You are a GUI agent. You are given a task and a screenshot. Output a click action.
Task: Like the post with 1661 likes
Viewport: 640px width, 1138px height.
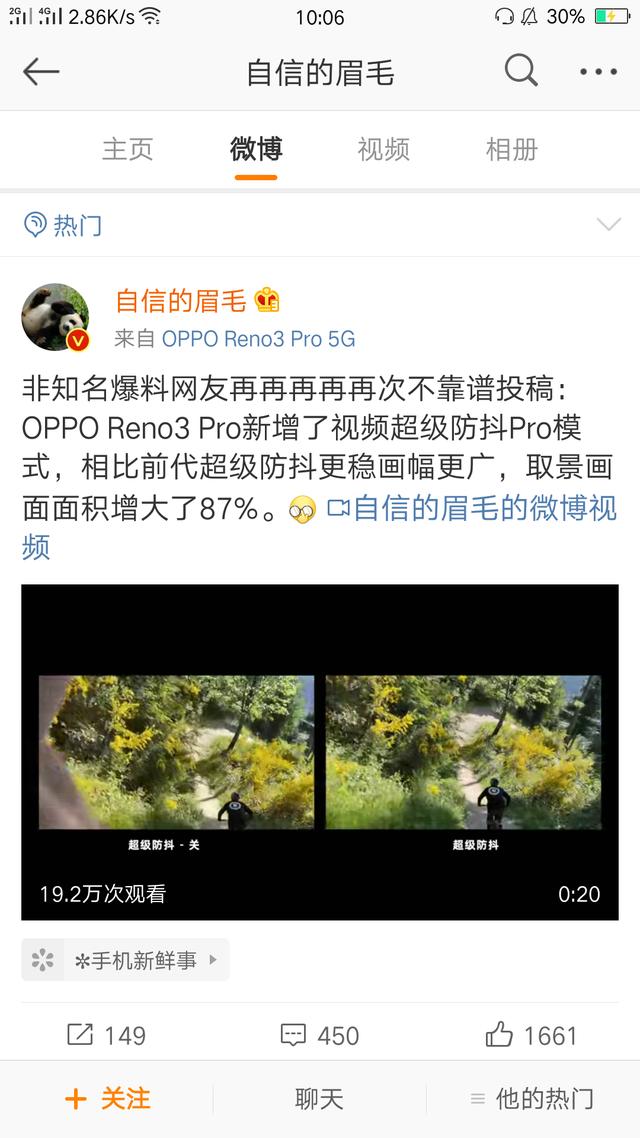click(531, 1035)
